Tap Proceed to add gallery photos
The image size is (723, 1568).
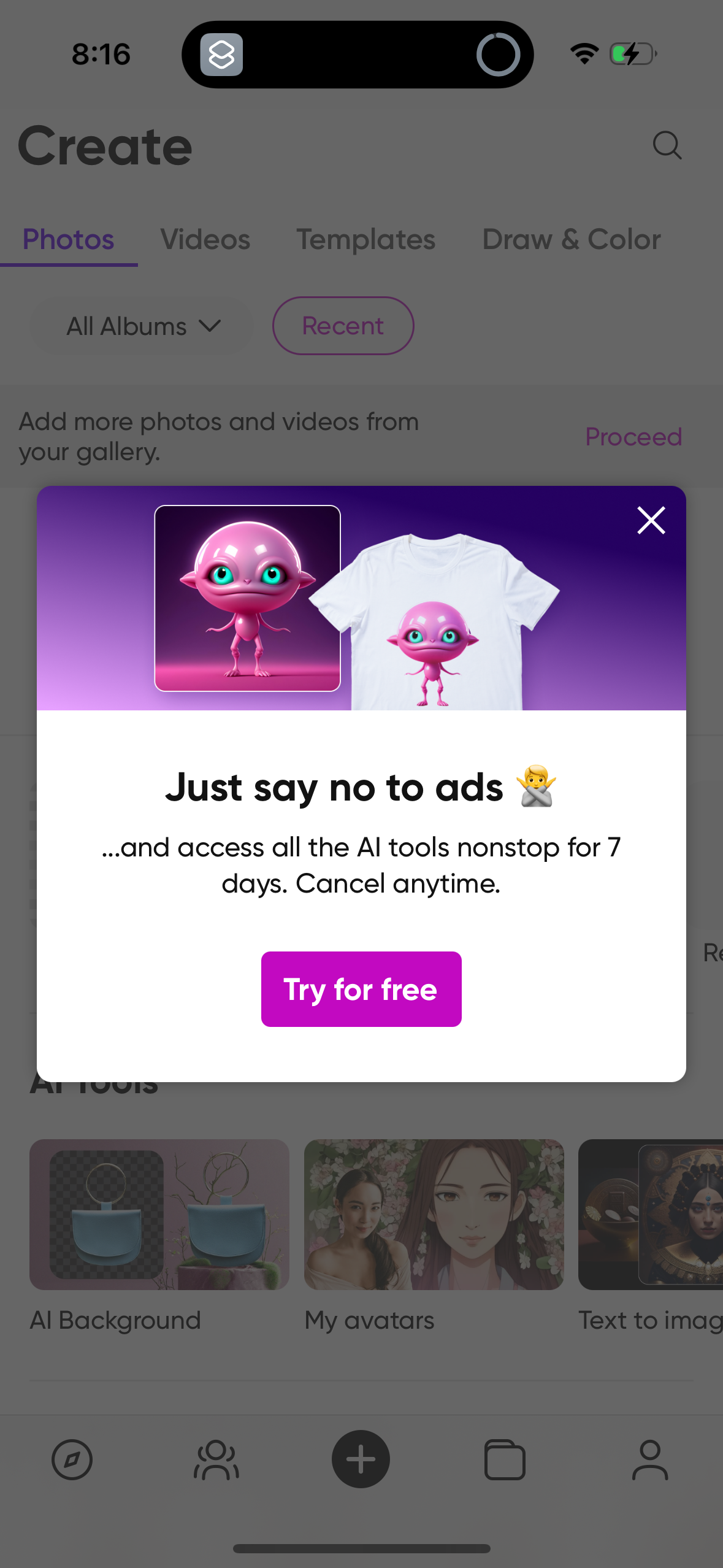pyautogui.click(x=633, y=437)
